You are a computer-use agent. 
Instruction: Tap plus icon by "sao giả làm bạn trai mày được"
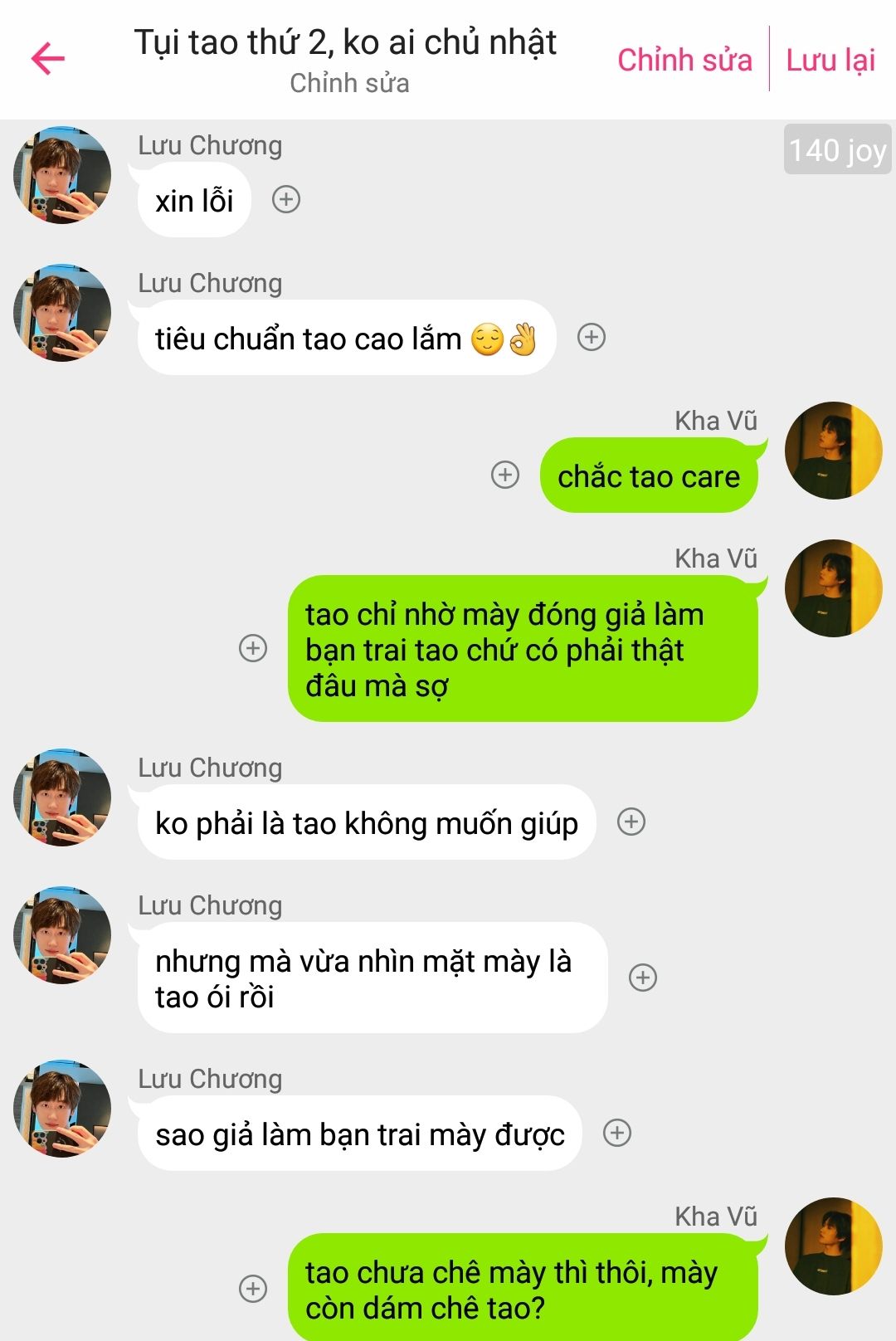(617, 1133)
